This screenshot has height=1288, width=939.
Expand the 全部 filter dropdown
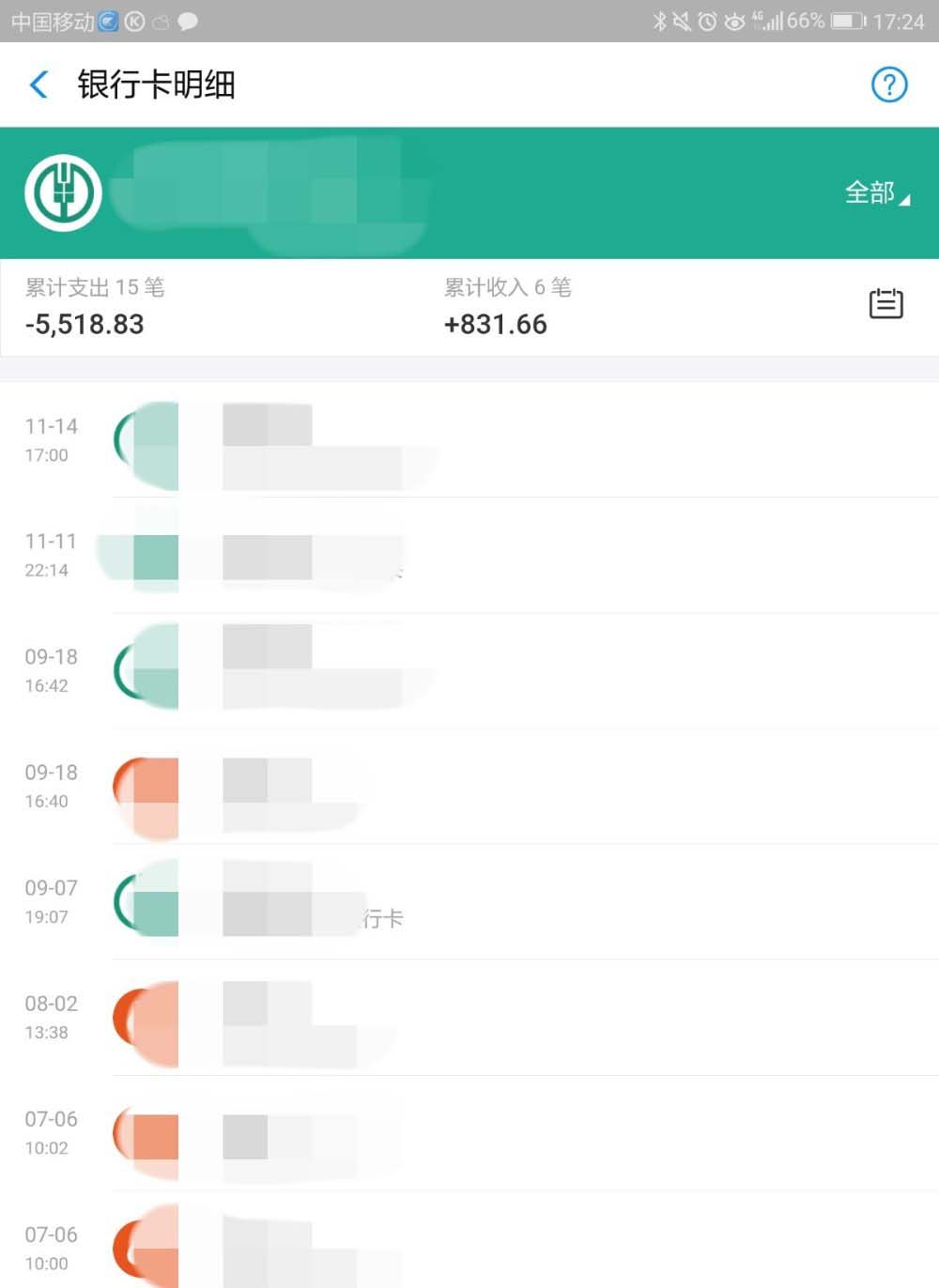tap(876, 193)
